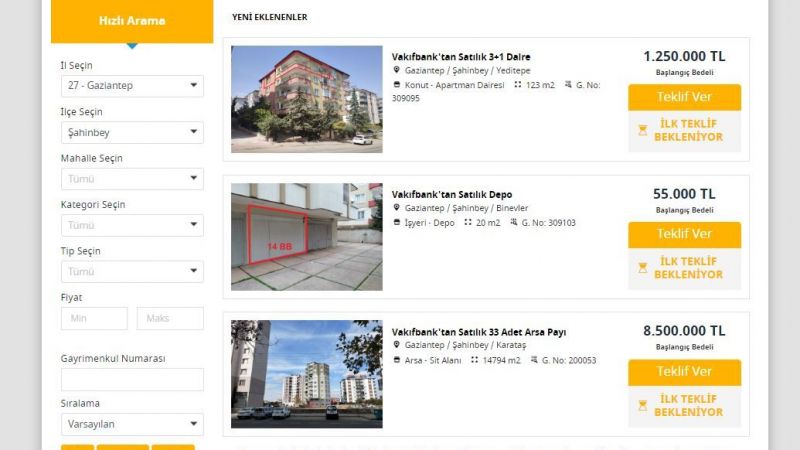Open the İl Seçin province dropdown
Viewport: 800px width, 450px height.
click(x=132, y=86)
